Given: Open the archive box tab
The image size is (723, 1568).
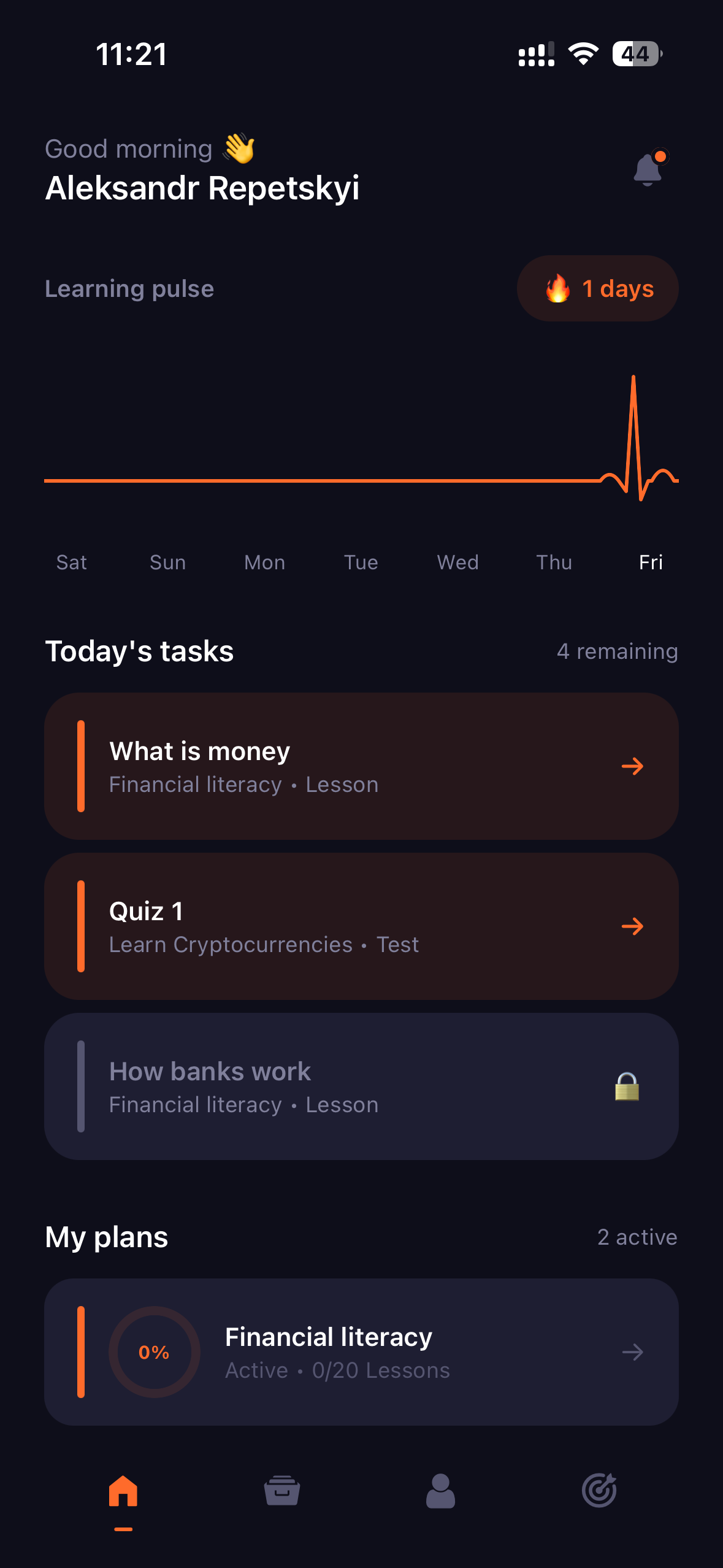Looking at the screenshot, I should pos(282,1491).
